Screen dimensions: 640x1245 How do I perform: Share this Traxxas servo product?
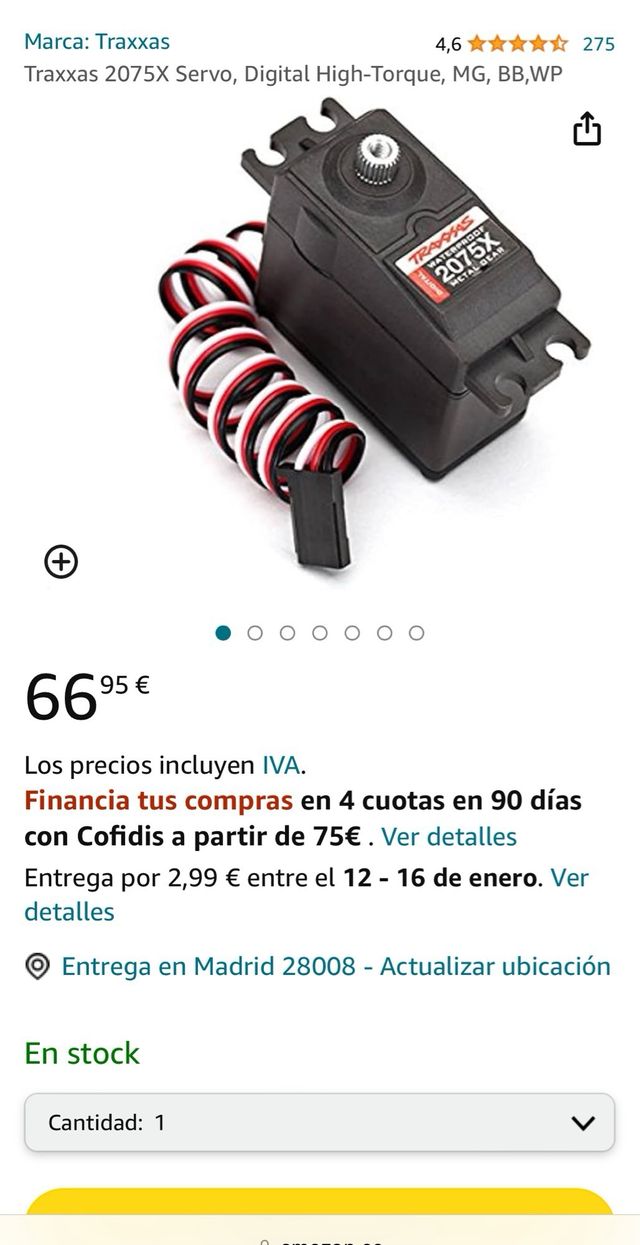[587, 129]
